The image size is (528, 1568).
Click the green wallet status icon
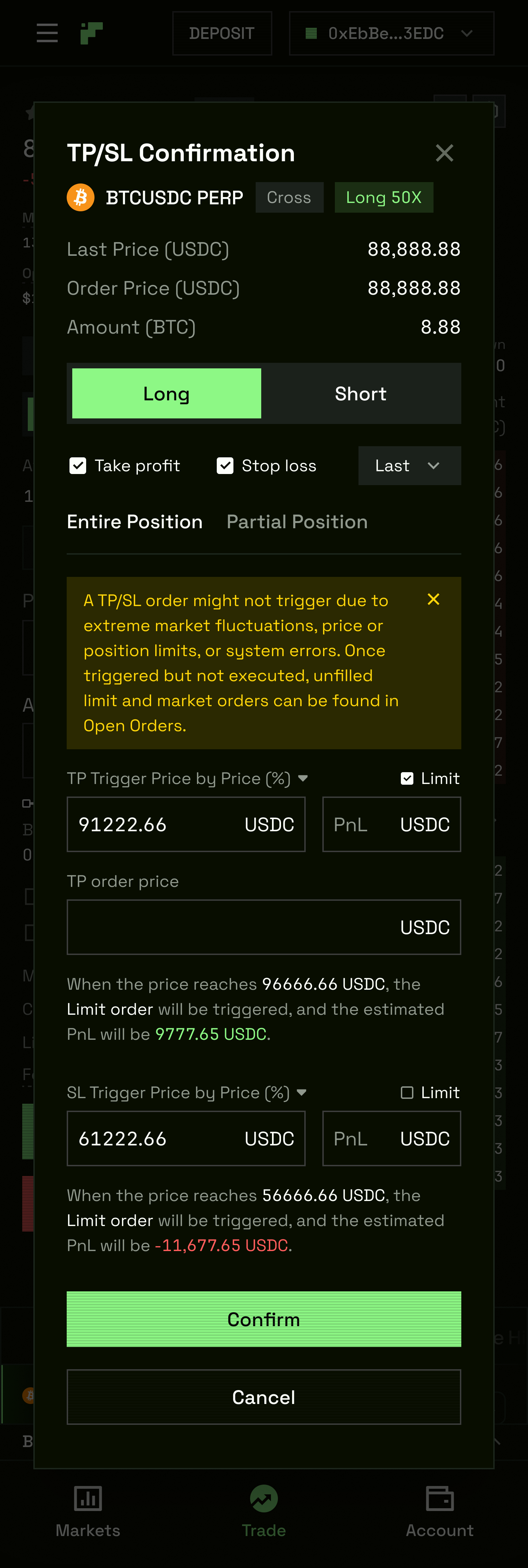coord(312,33)
